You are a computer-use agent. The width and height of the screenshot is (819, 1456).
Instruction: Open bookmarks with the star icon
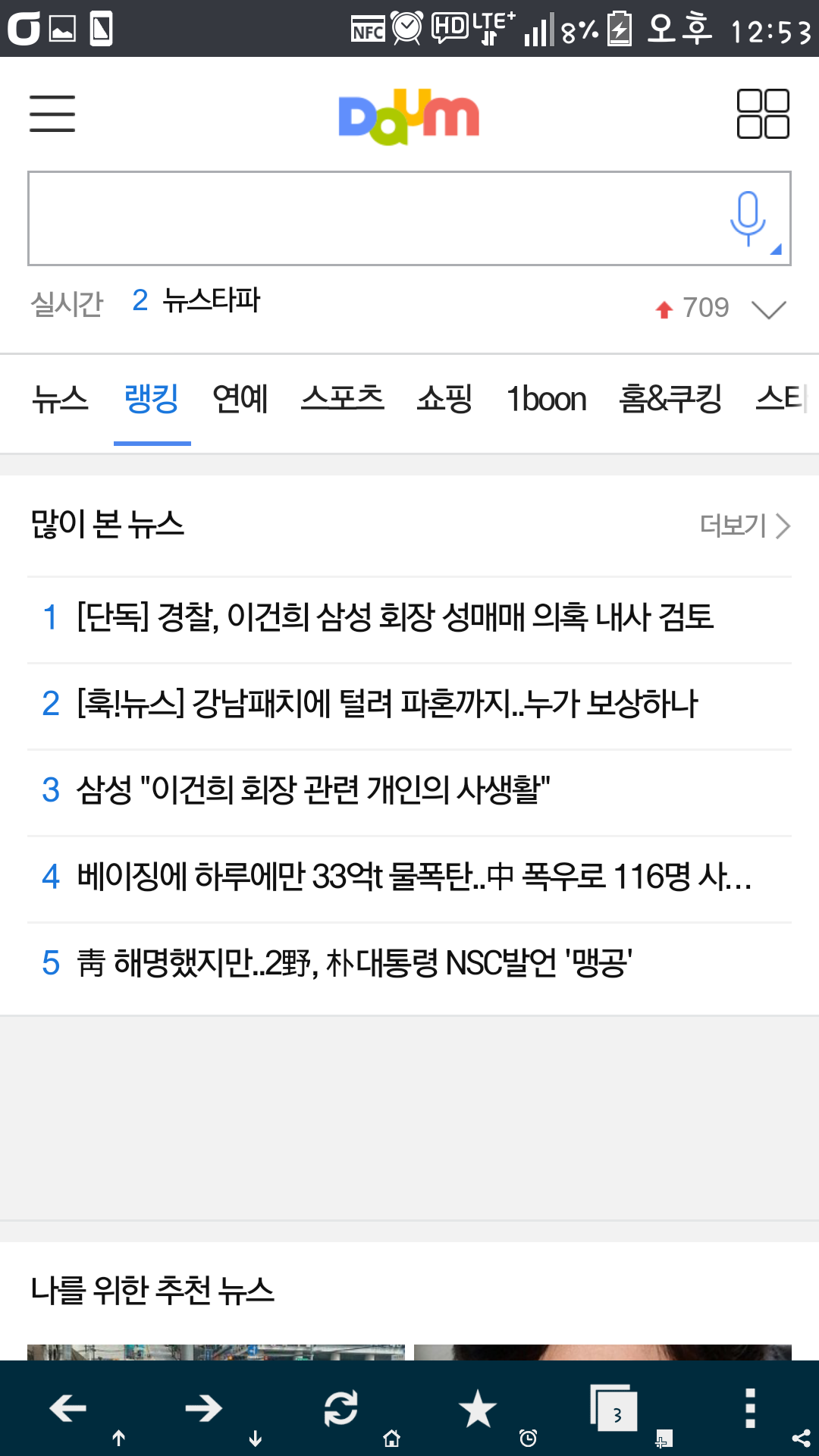(x=477, y=1408)
